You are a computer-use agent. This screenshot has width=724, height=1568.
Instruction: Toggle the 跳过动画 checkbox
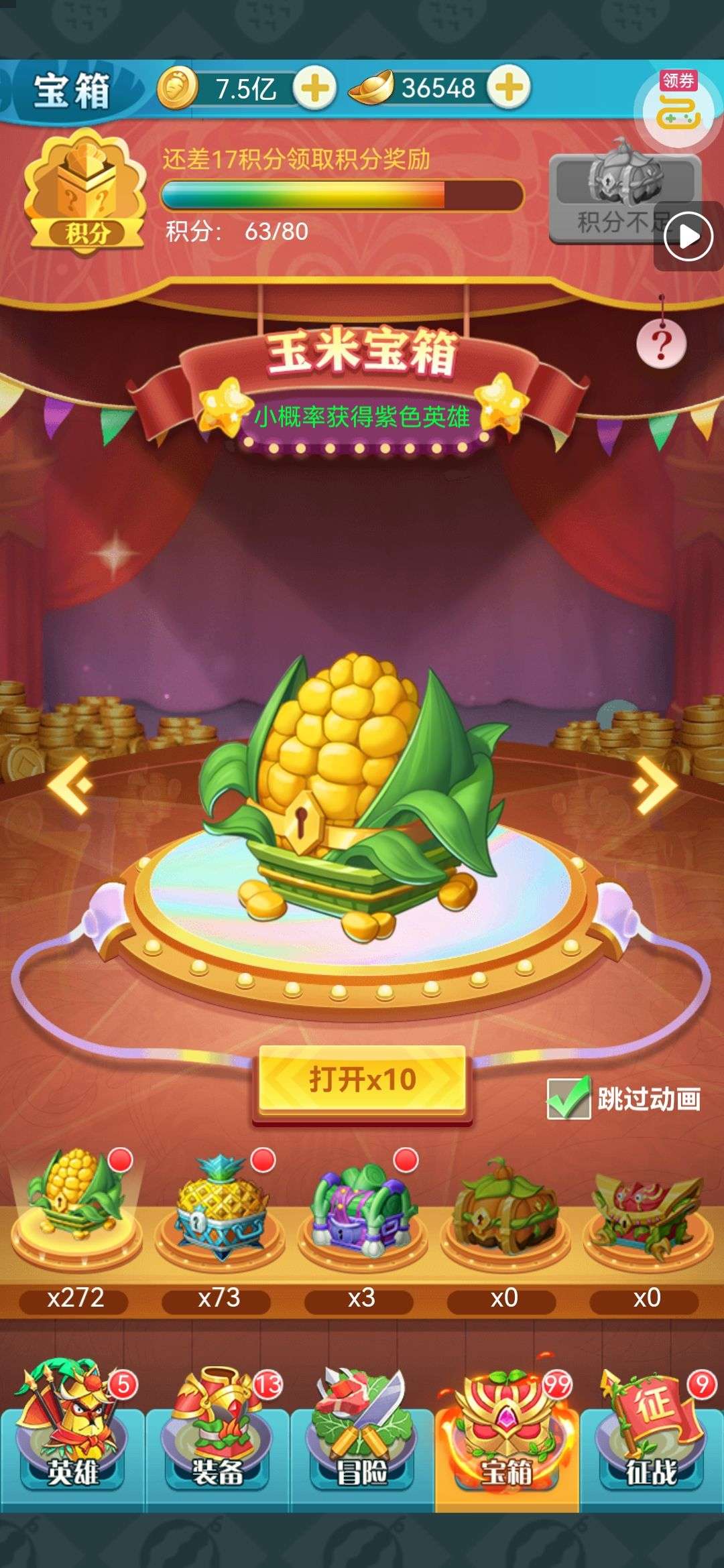568,1098
